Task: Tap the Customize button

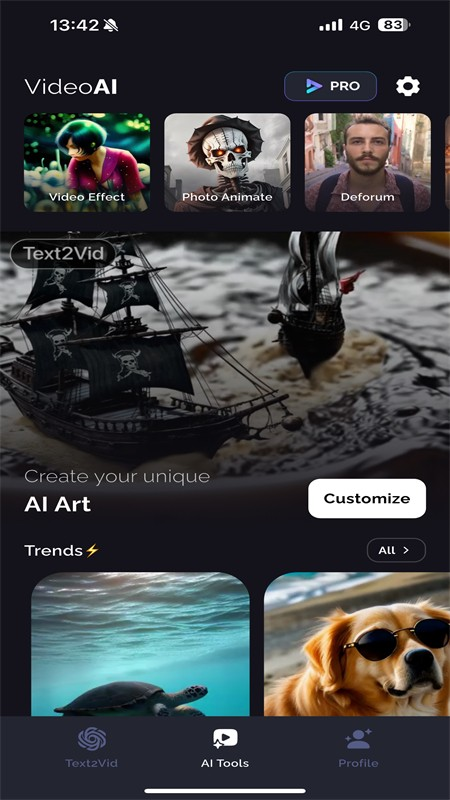Action: tap(367, 498)
